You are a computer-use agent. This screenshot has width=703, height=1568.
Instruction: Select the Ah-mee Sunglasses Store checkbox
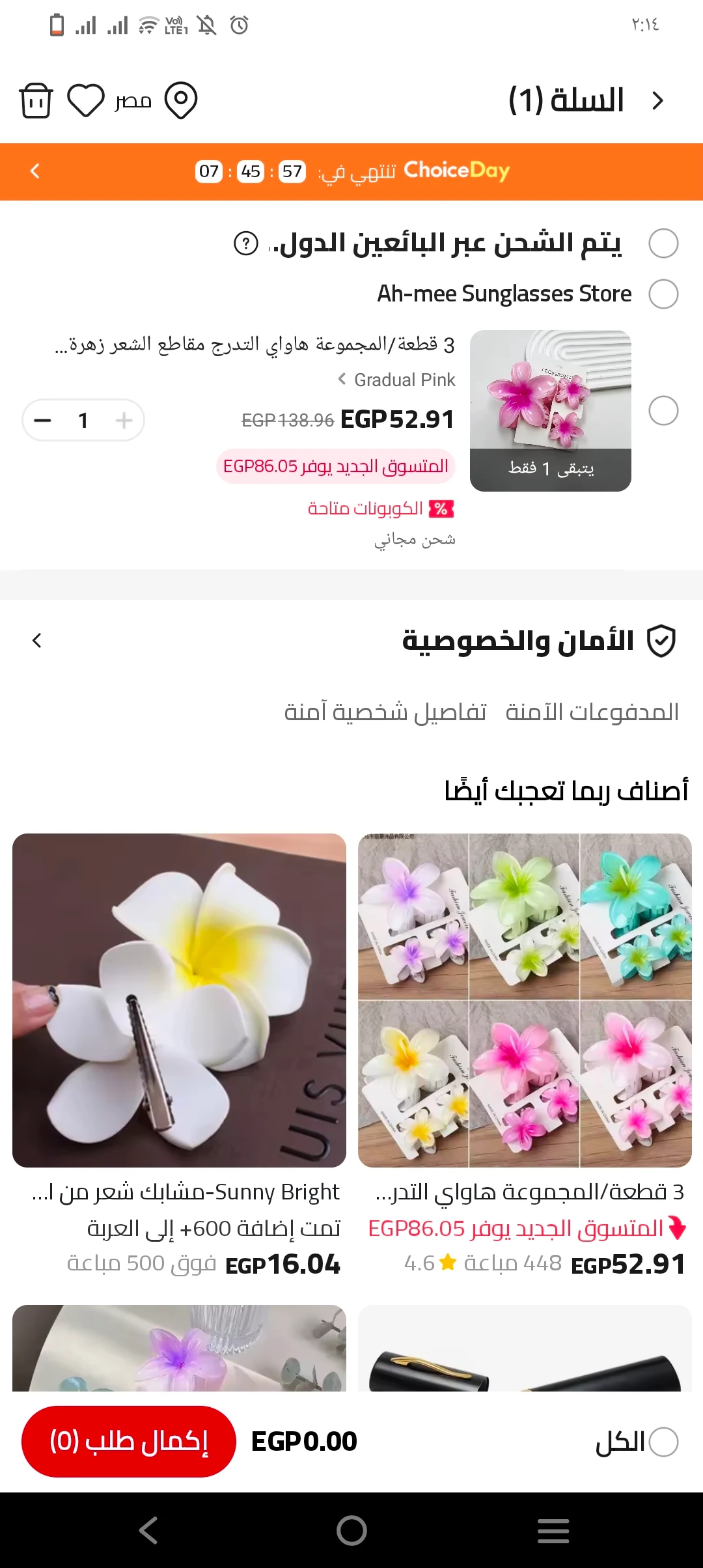[x=663, y=294]
